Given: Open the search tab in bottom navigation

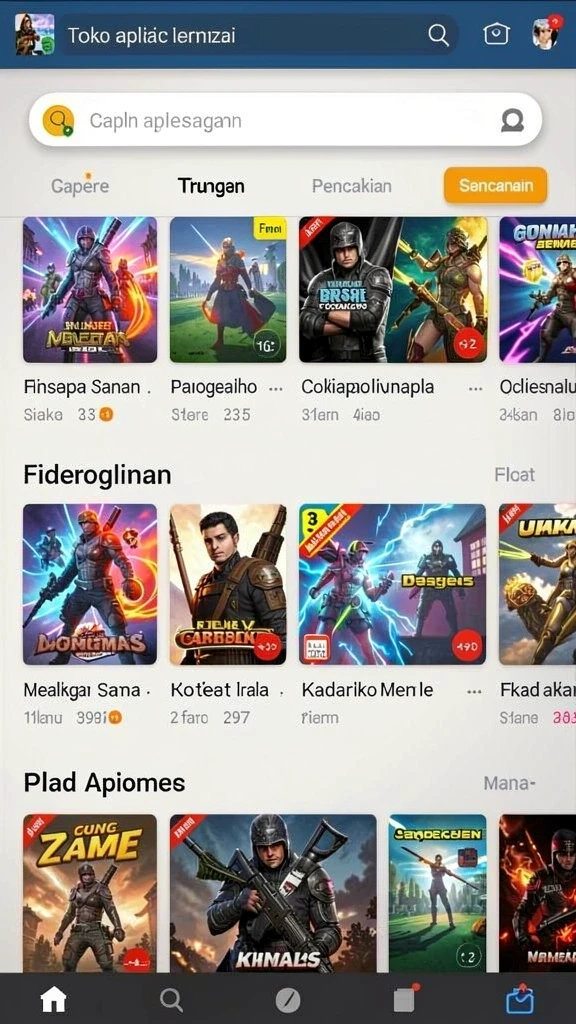Looking at the screenshot, I should [x=170, y=999].
